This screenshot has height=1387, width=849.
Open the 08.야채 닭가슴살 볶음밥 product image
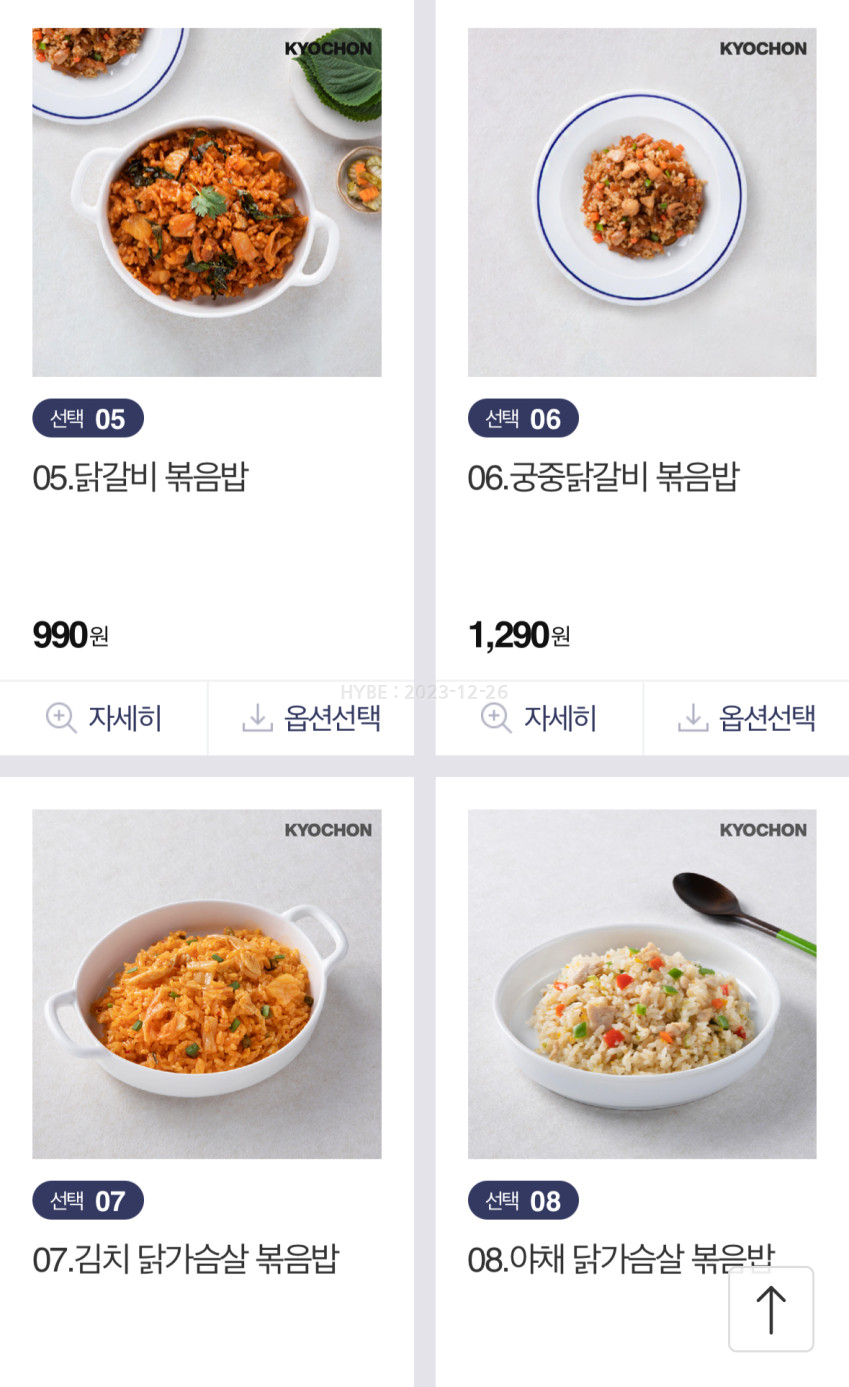[642, 984]
